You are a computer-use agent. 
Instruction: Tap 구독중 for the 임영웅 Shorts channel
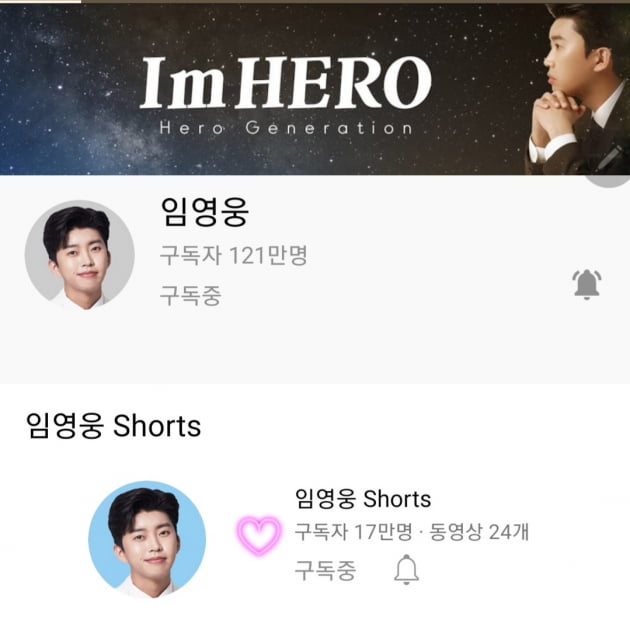pyautogui.click(x=324, y=570)
